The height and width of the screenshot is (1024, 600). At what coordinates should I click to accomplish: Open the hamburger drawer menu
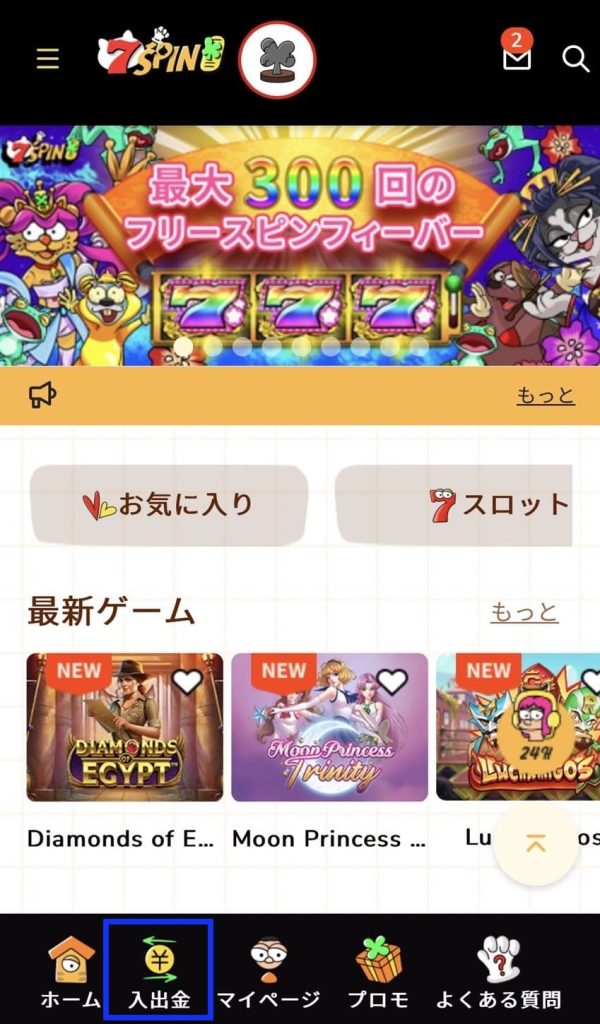pos(48,59)
